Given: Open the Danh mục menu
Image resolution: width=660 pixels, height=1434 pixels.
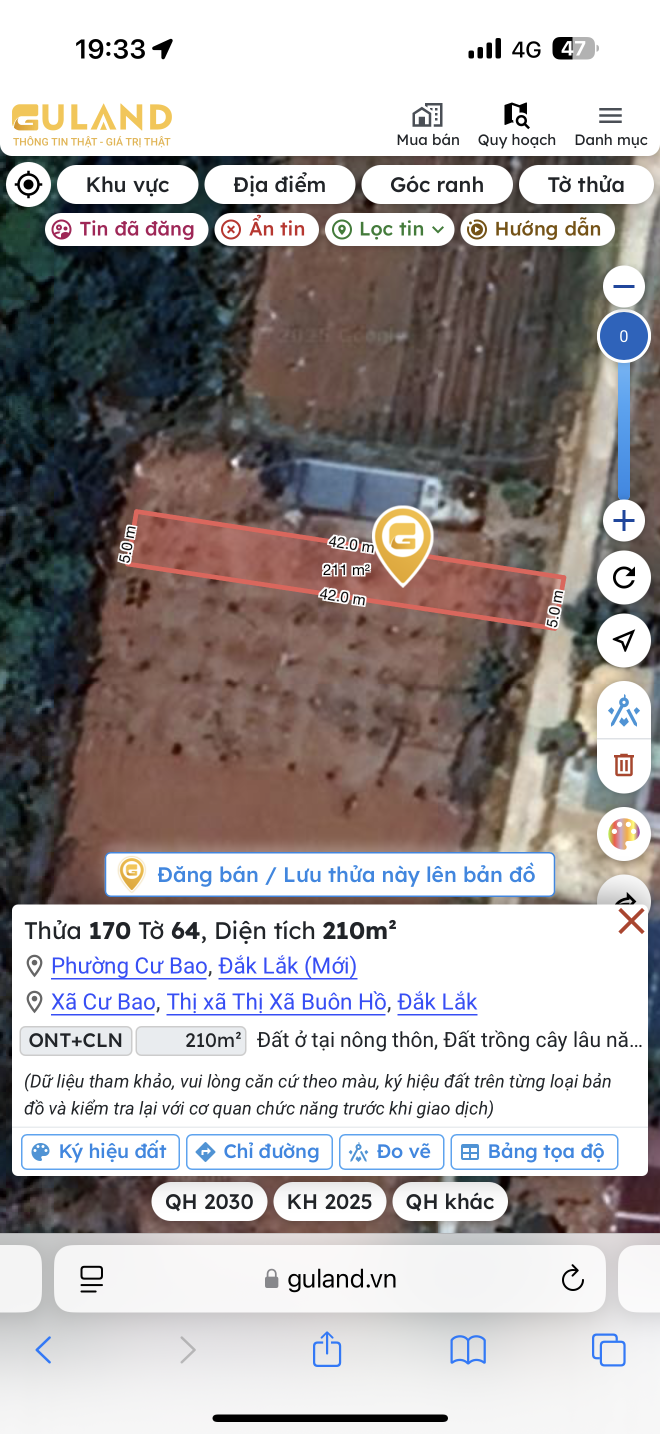Looking at the screenshot, I should [x=610, y=125].
